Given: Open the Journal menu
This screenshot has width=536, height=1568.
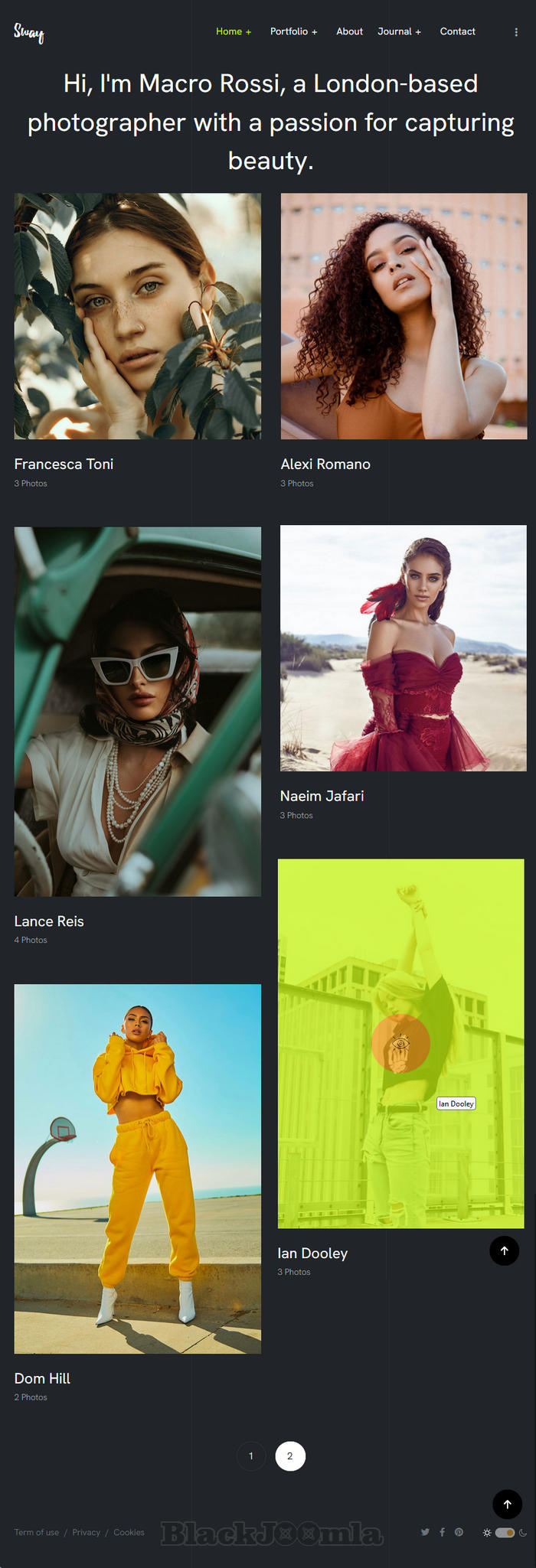Looking at the screenshot, I should (399, 31).
